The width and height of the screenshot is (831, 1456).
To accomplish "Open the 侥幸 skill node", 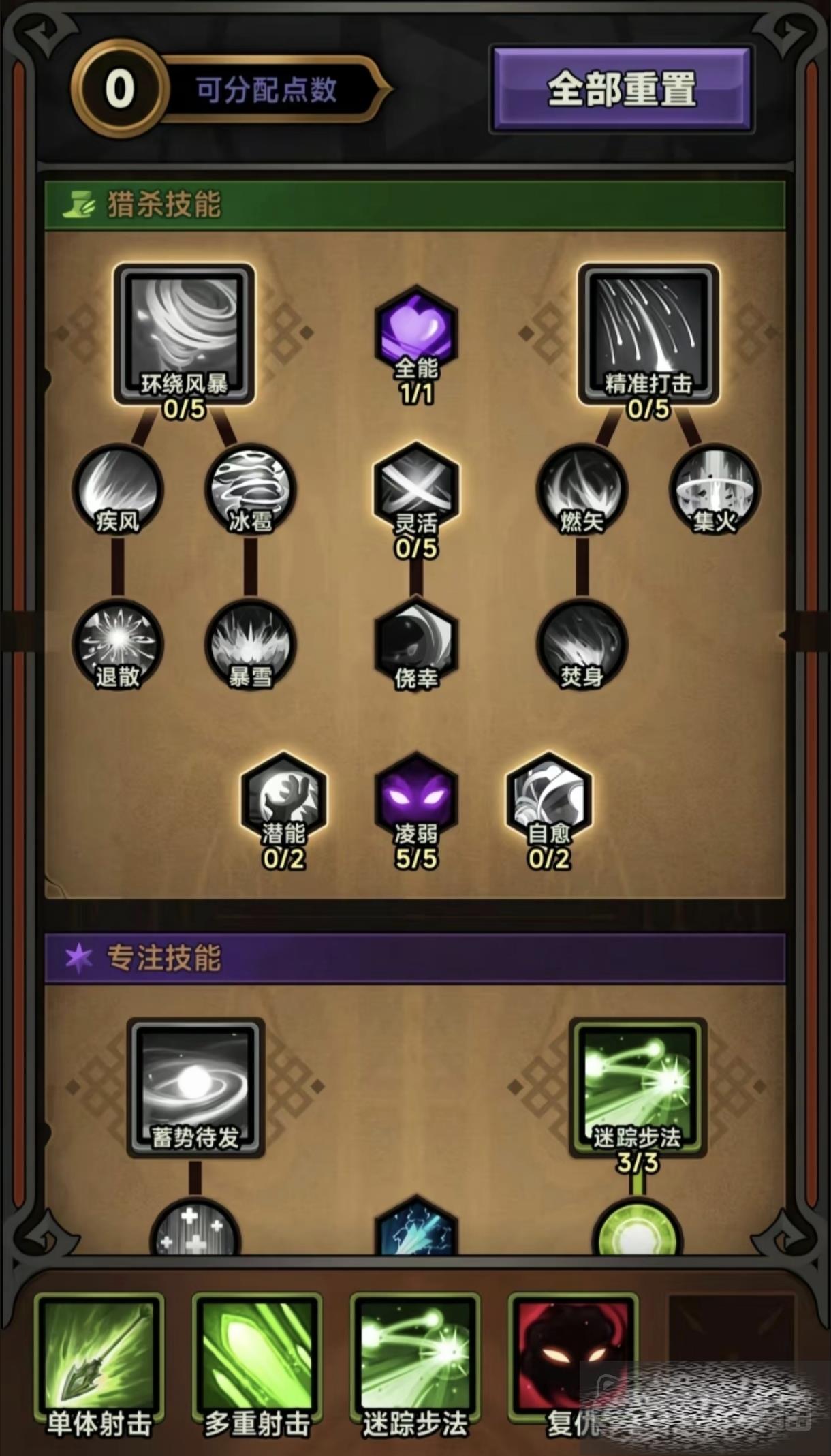I will point(416,644).
